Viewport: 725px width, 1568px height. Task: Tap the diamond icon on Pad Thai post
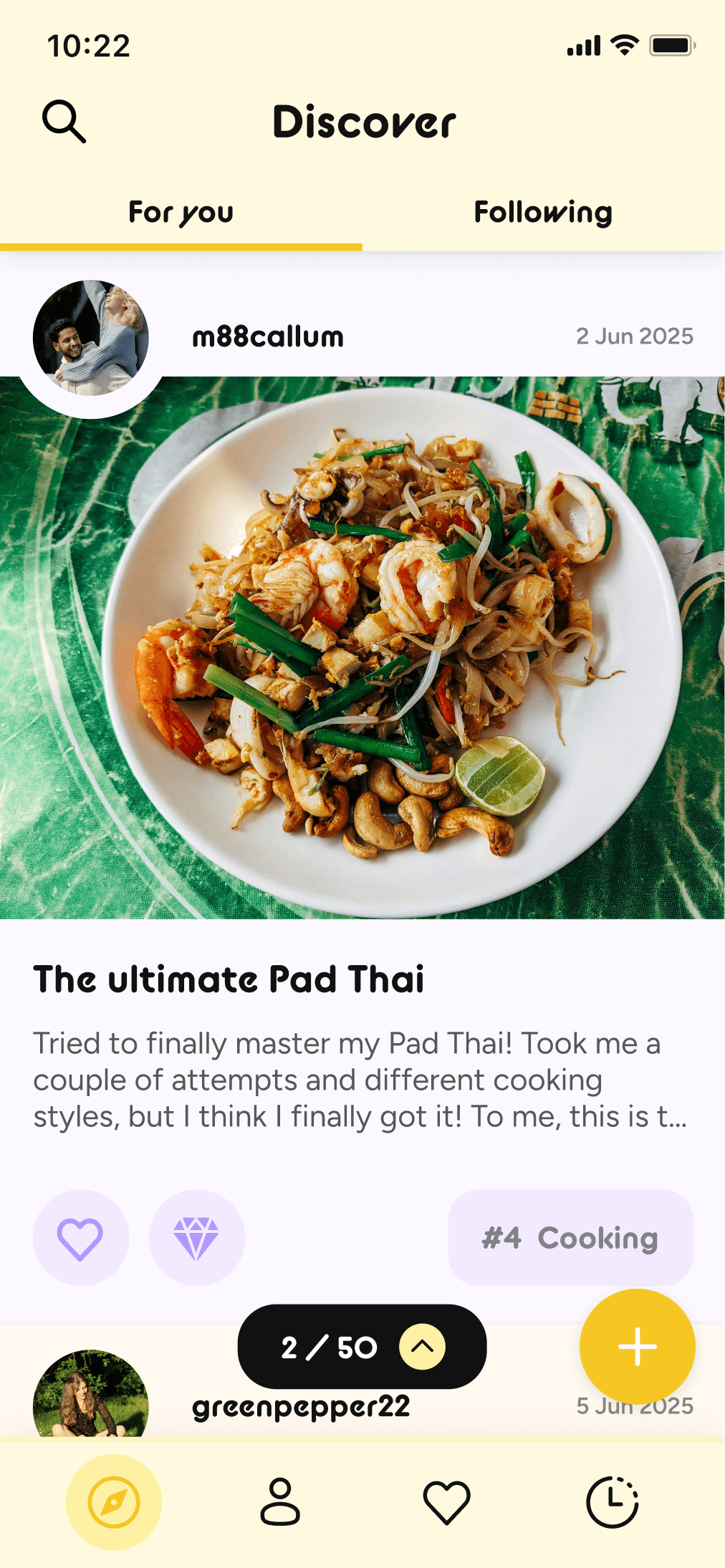point(196,1238)
